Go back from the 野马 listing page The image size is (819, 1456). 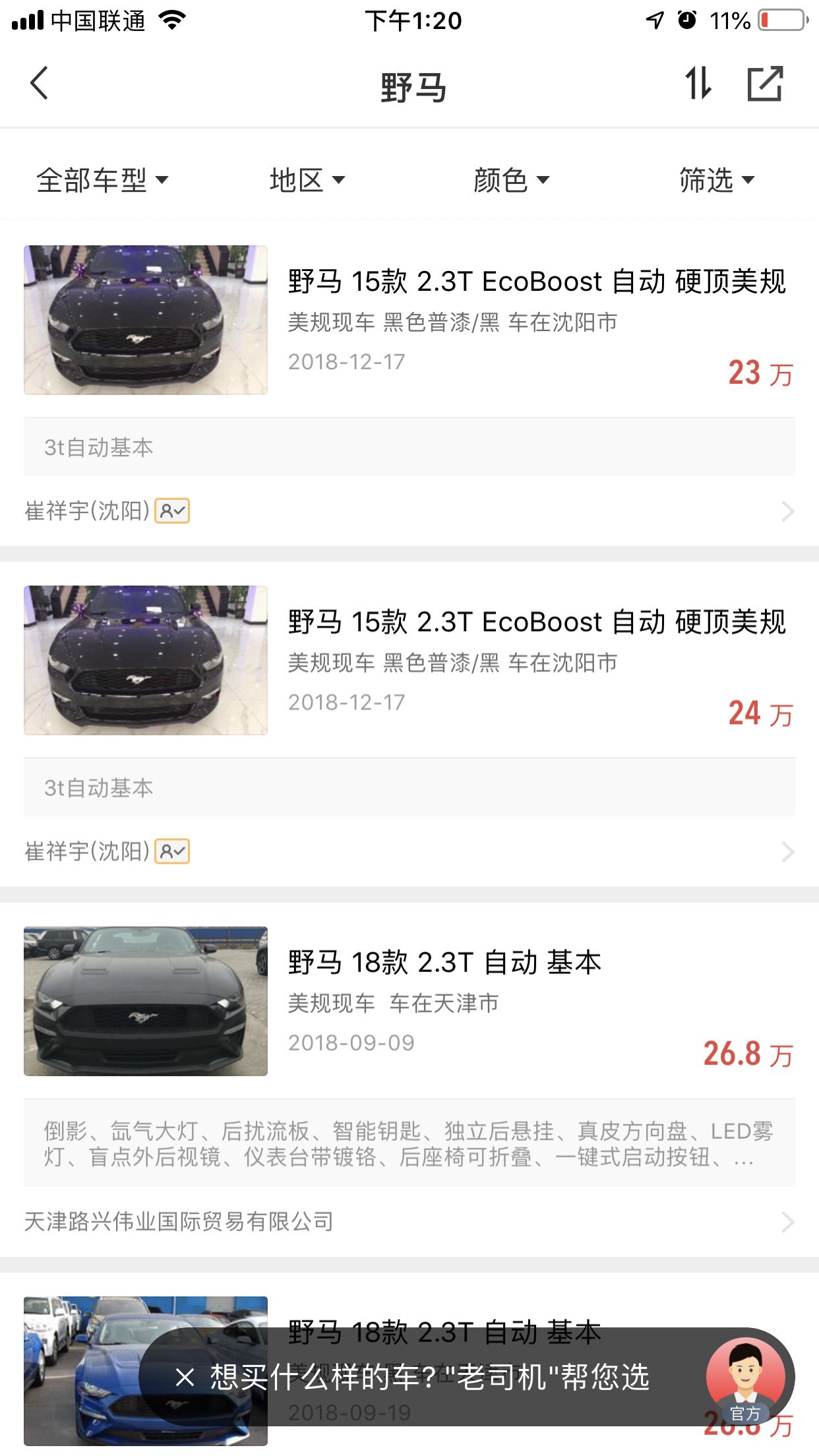point(39,84)
